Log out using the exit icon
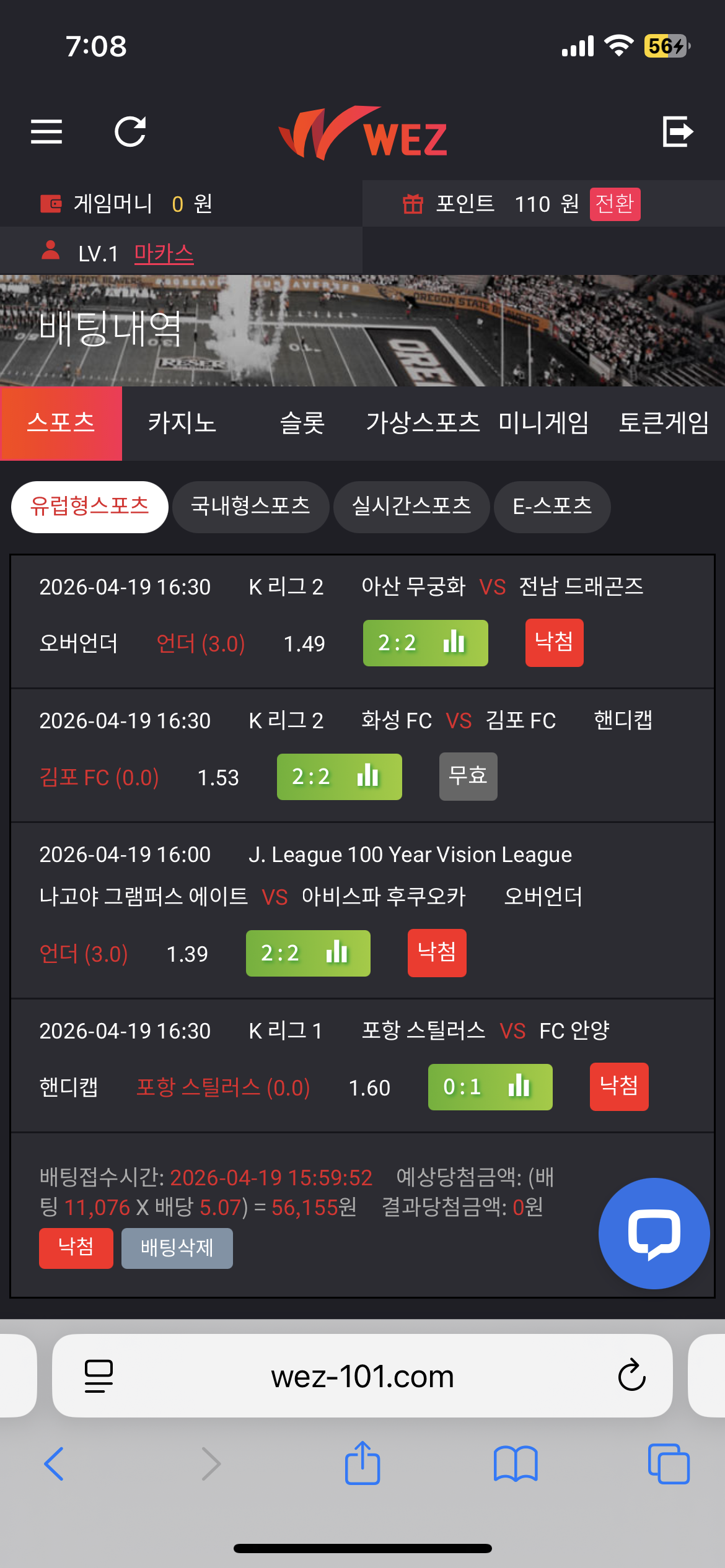The height and width of the screenshot is (1568, 725). [x=677, y=132]
